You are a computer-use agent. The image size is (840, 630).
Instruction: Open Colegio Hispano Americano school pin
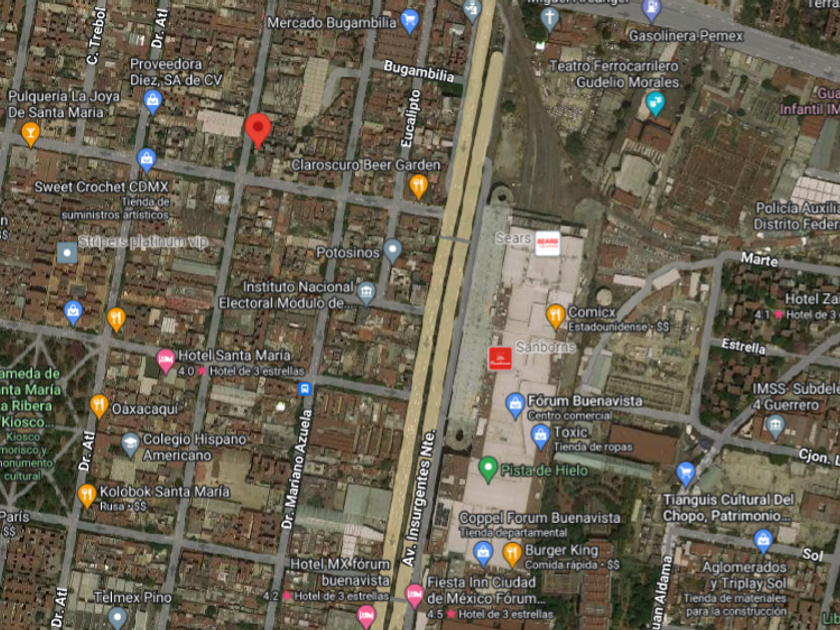(x=130, y=446)
